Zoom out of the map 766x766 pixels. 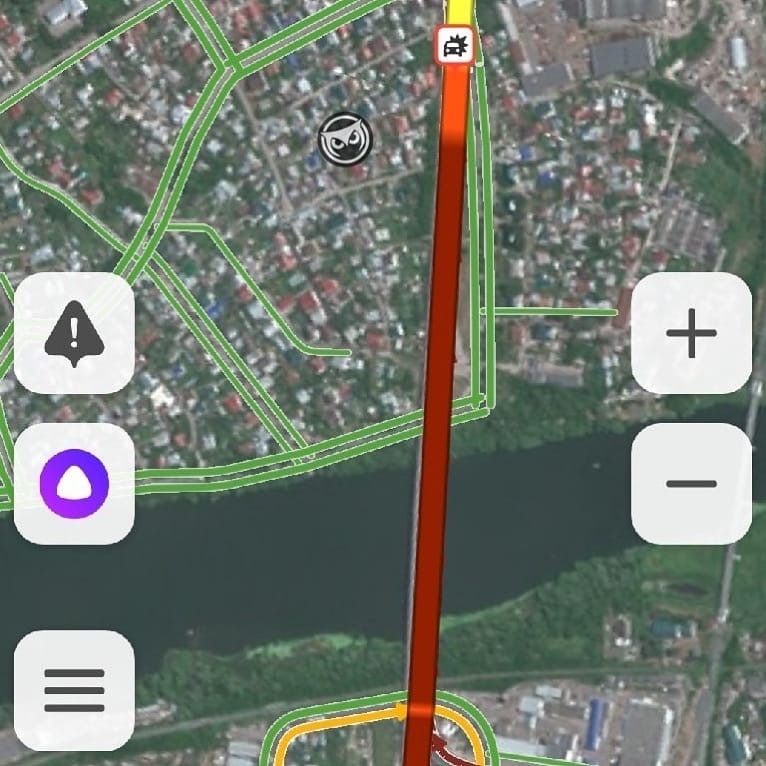point(691,483)
